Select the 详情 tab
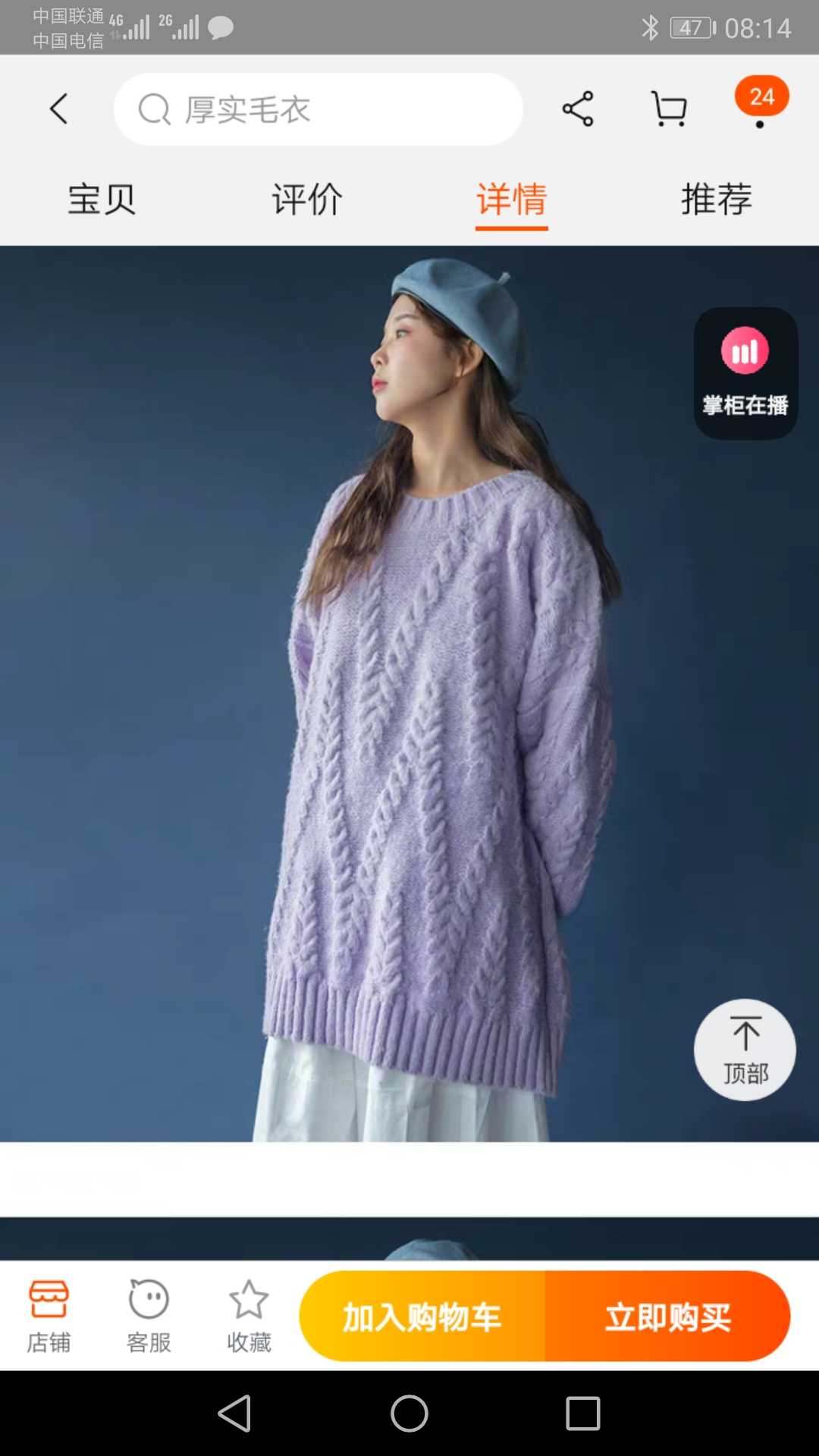 pyautogui.click(x=512, y=199)
